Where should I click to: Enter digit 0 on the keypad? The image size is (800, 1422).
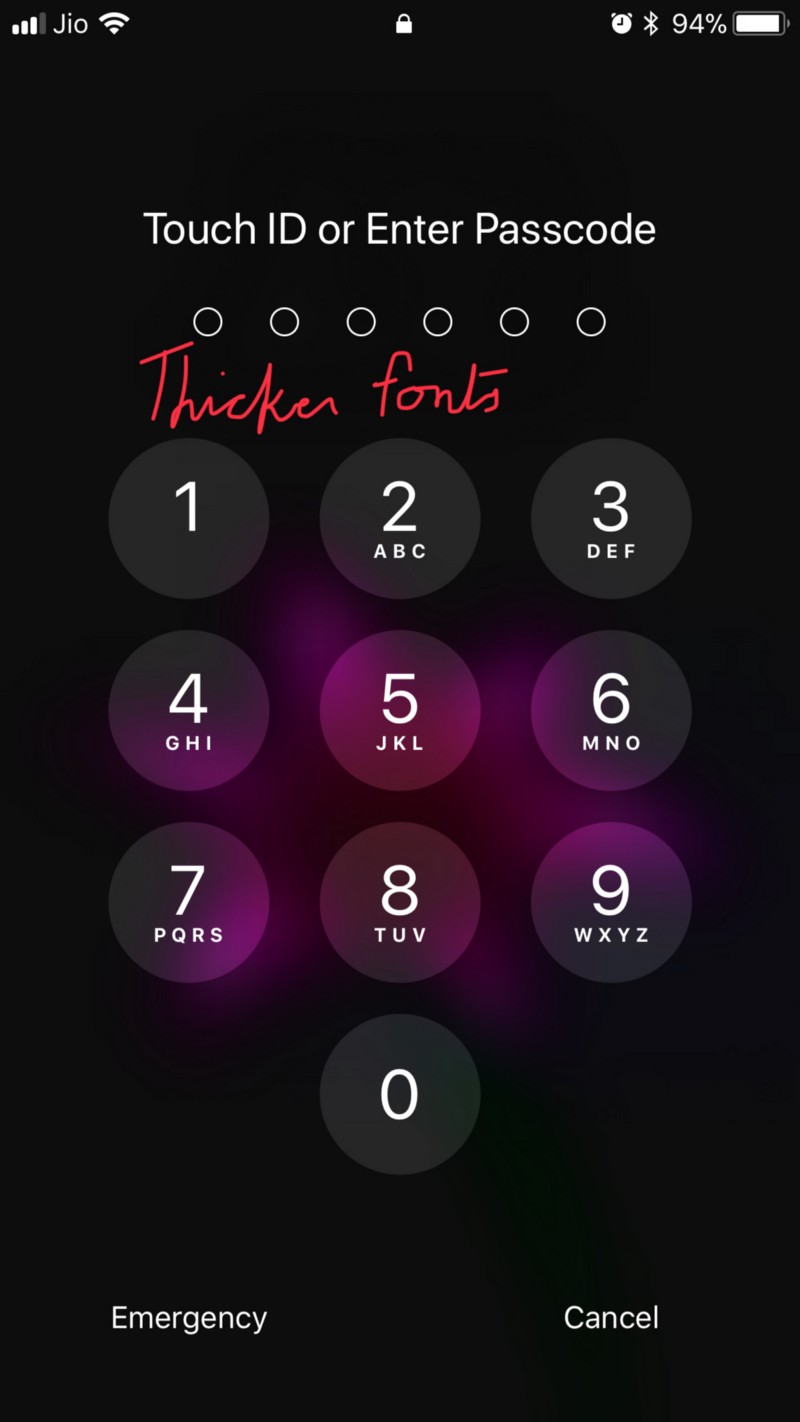click(x=400, y=1094)
